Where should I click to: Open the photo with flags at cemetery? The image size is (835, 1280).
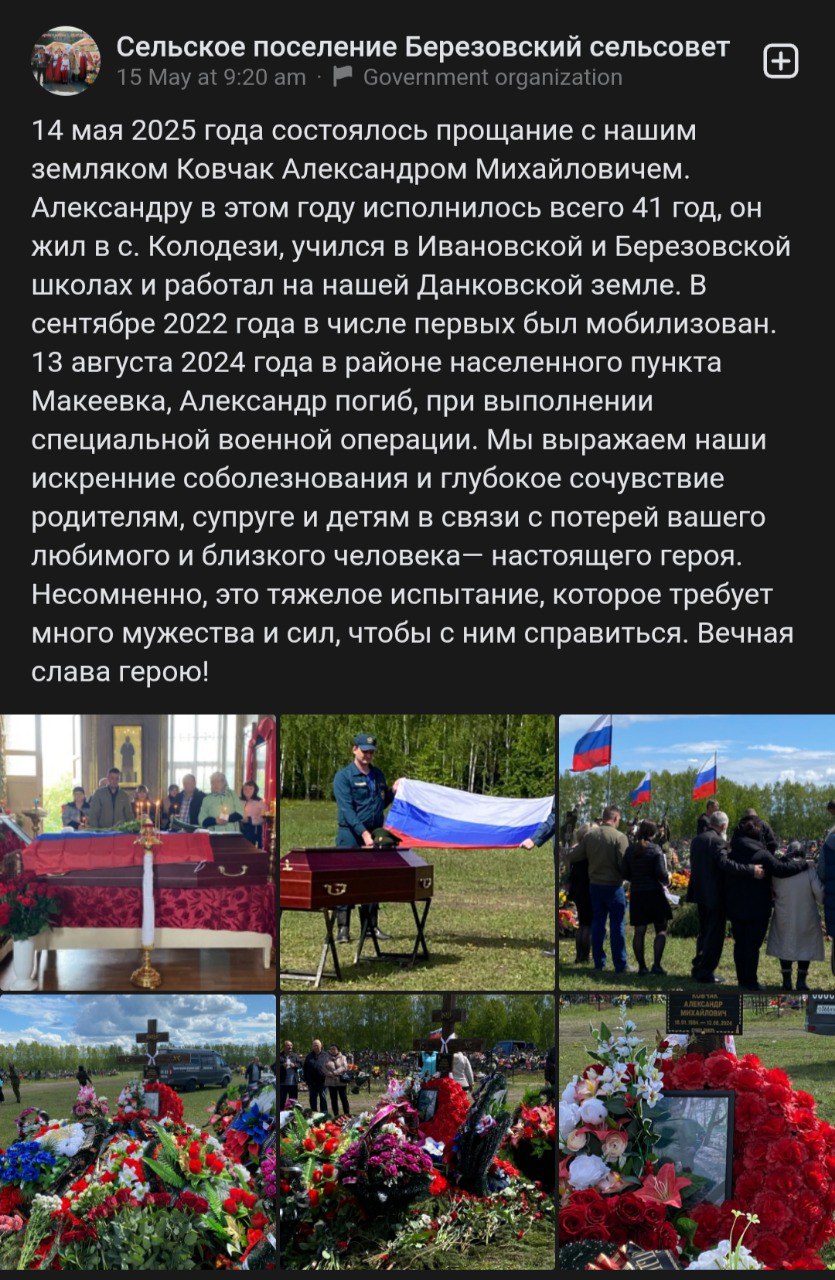pyautogui.click(x=696, y=851)
